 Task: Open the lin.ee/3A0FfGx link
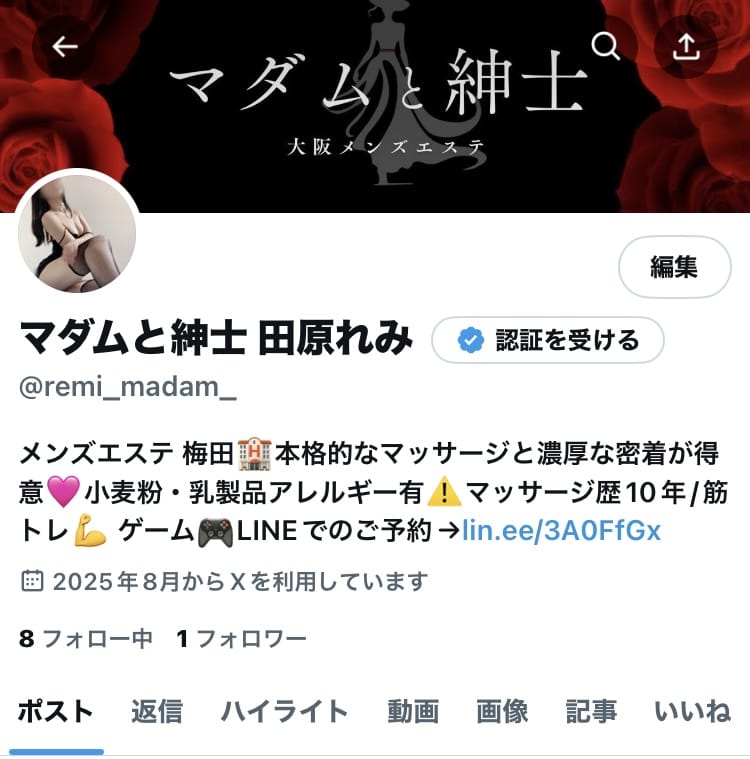tap(562, 530)
